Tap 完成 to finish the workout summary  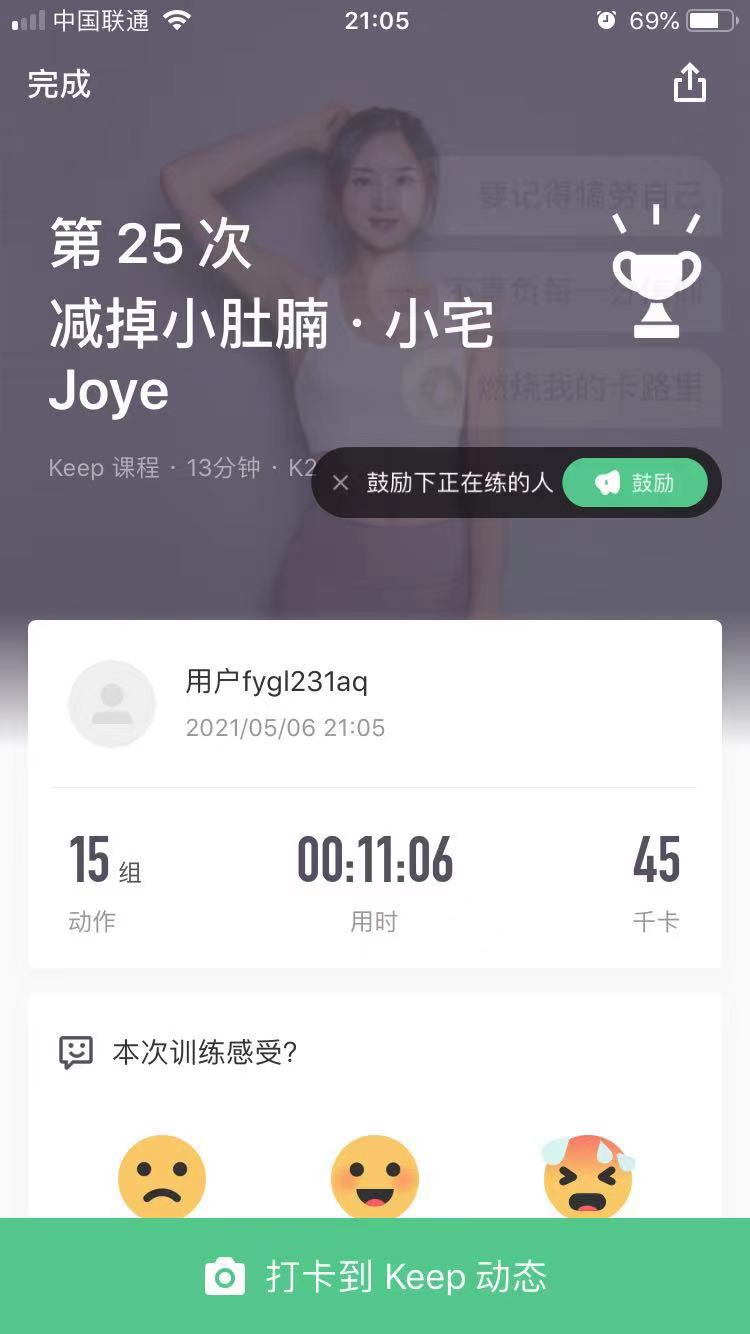[x=59, y=84]
